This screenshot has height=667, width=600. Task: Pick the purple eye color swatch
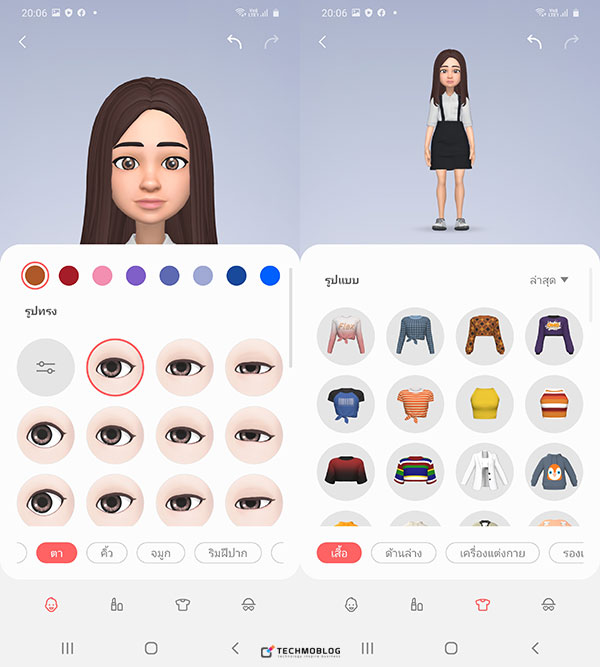(x=136, y=275)
